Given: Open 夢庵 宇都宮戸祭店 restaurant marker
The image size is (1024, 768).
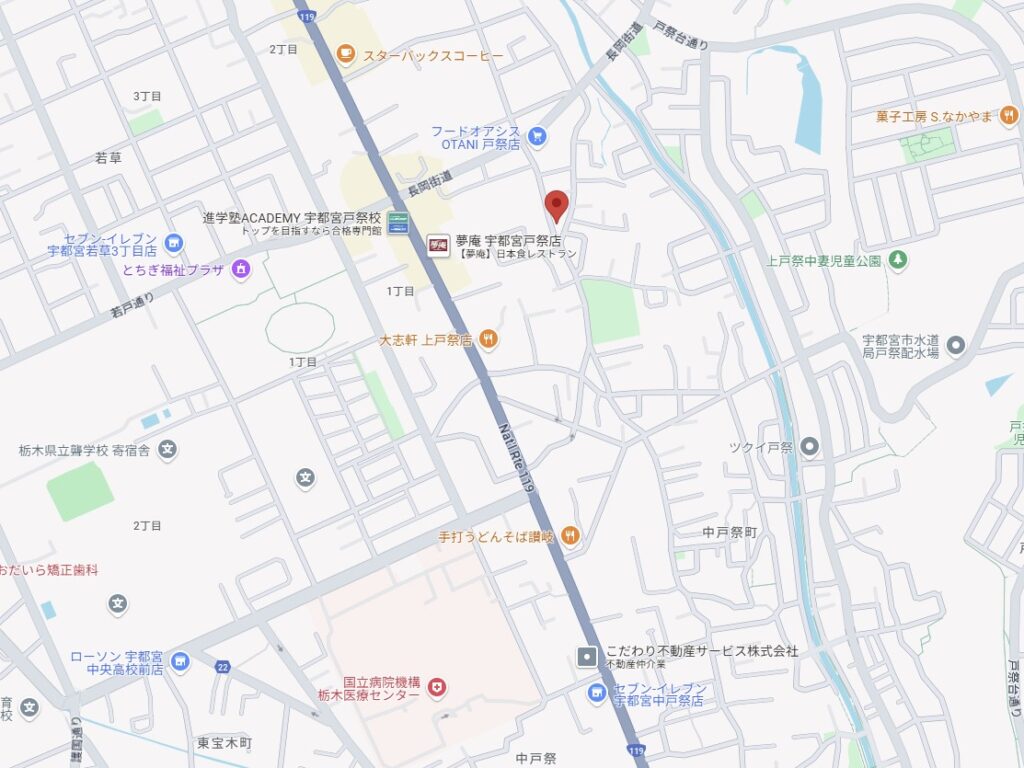Looking at the screenshot, I should (x=439, y=245).
